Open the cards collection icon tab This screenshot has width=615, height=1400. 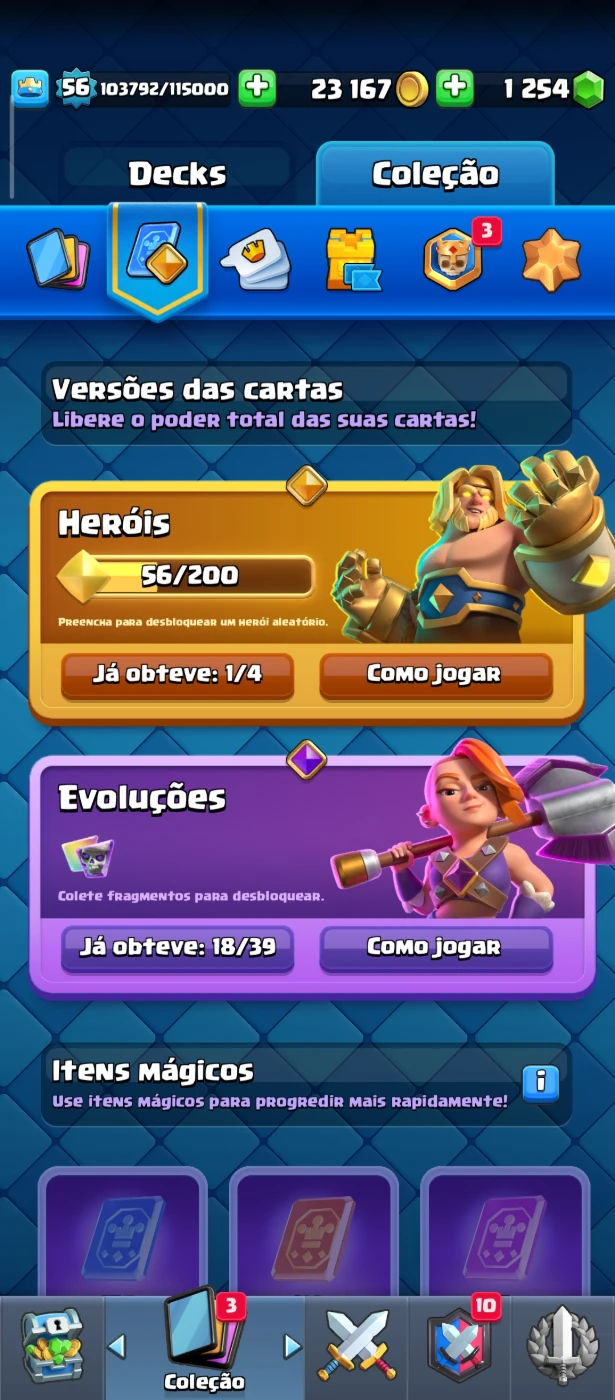[57, 258]
